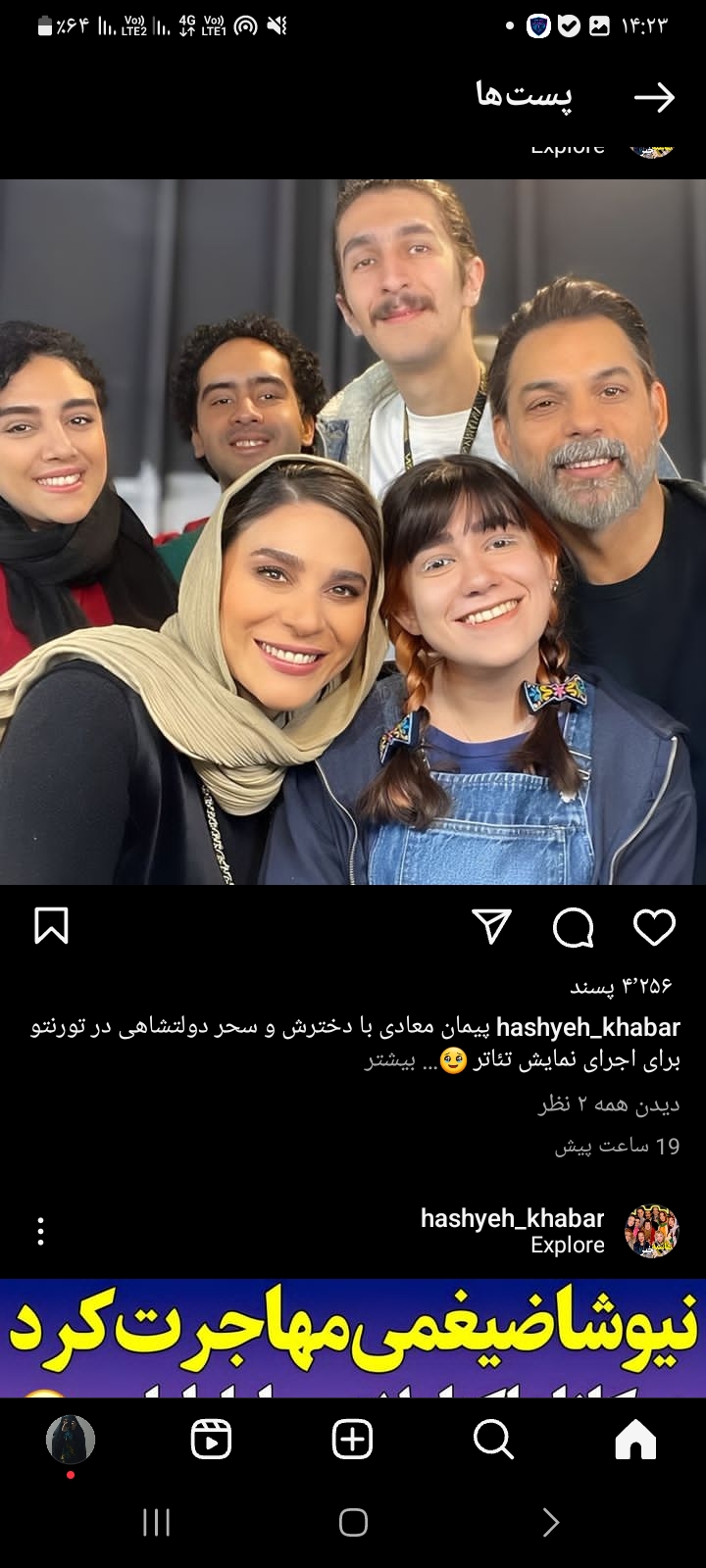This screenshot has height=1568, width=706.
Task: Go back from the posts screen
Action: 654,97
